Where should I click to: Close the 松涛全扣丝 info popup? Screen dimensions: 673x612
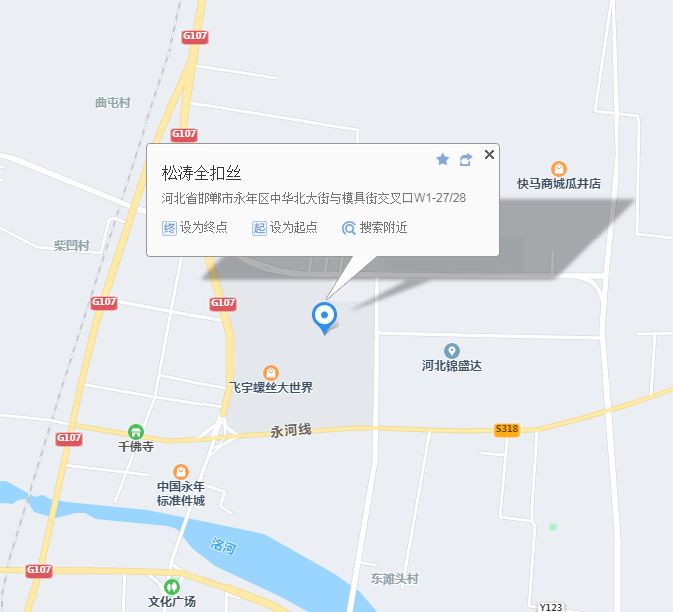tap(489, 155)
